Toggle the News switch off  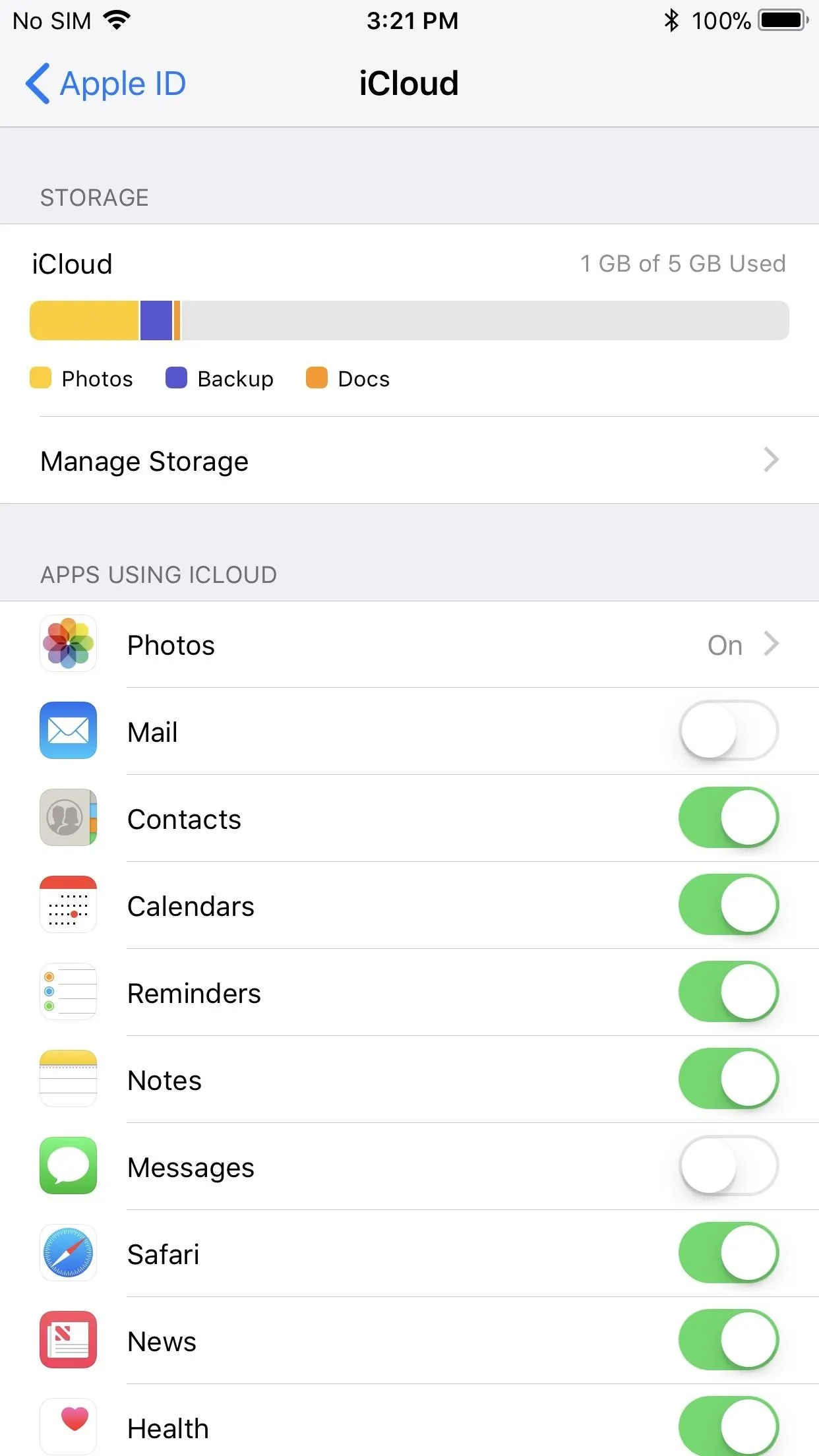pyautogui.click(x=729, y=1340)
